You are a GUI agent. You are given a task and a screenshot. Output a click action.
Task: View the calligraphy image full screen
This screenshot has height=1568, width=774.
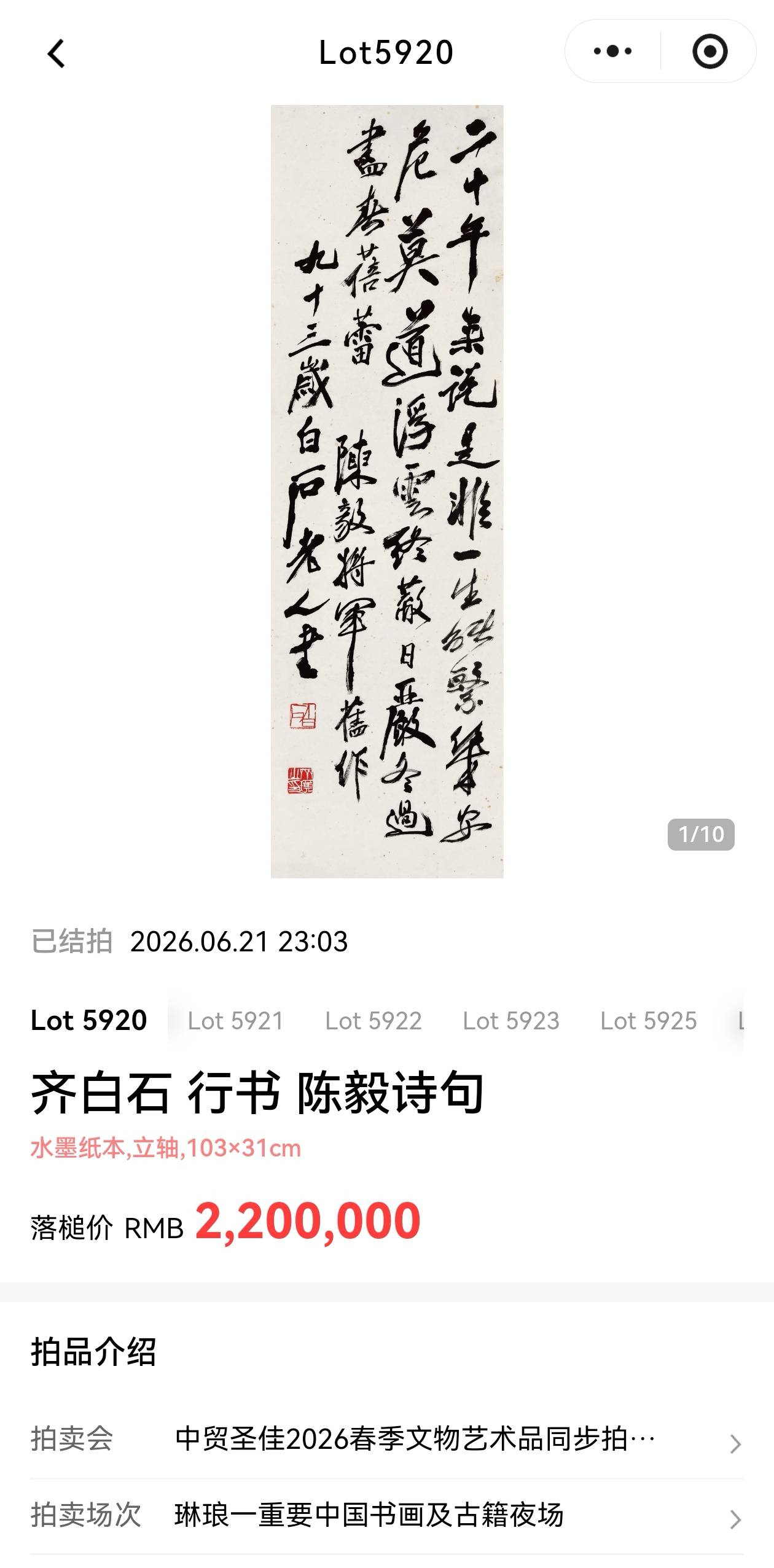[x=387, y=491]
